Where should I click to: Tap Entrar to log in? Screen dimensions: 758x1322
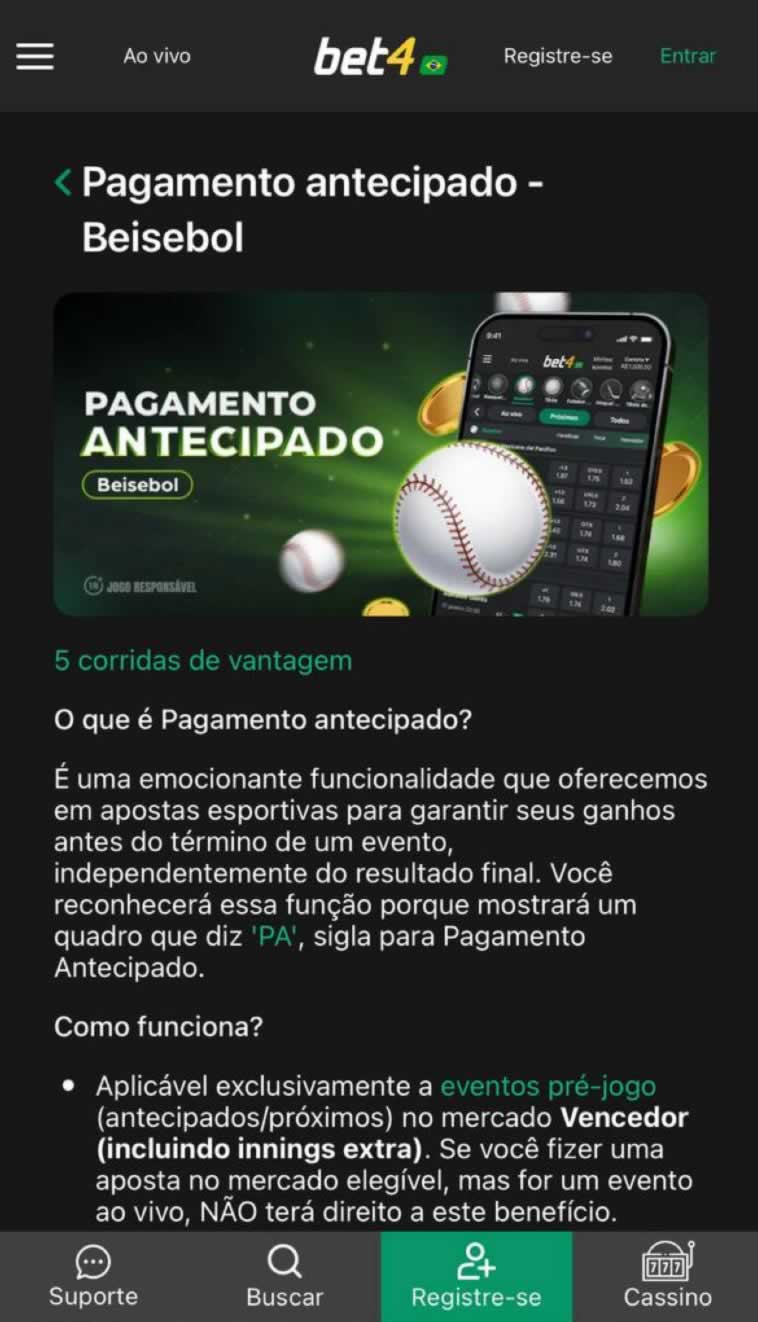[x=688, y=56]
